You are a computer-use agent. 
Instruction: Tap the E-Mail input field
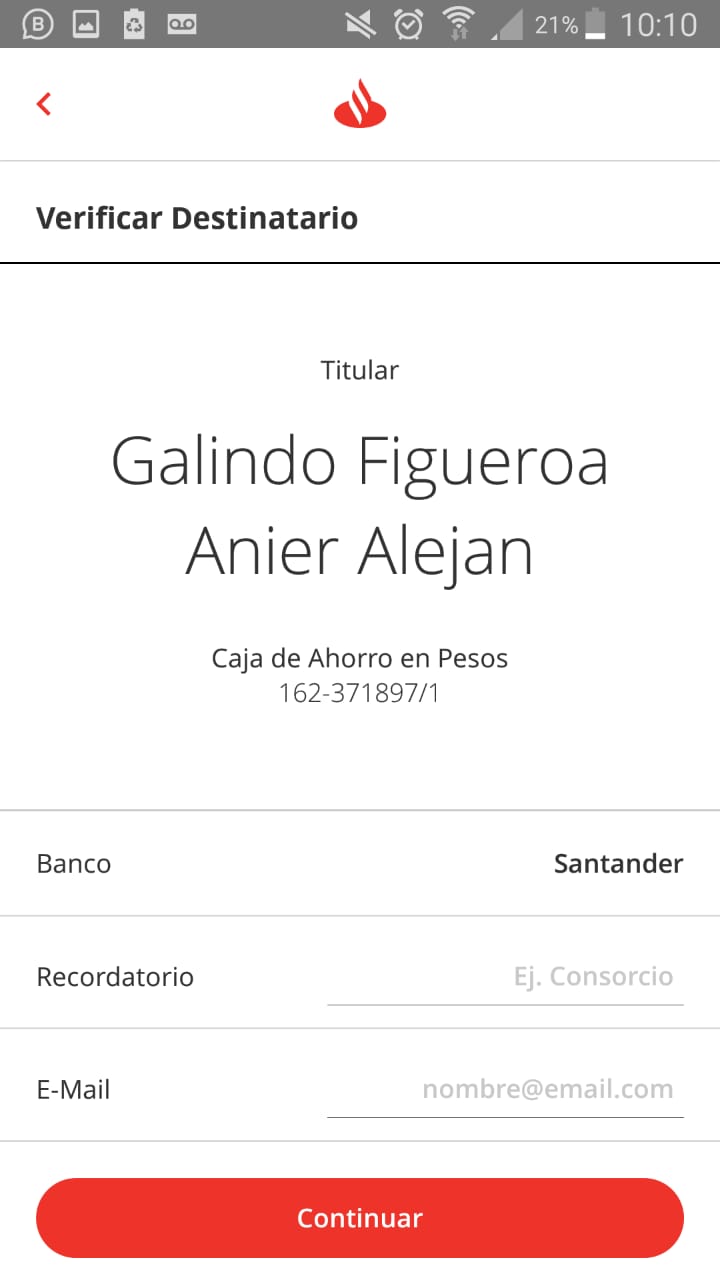coord(505,1089)
